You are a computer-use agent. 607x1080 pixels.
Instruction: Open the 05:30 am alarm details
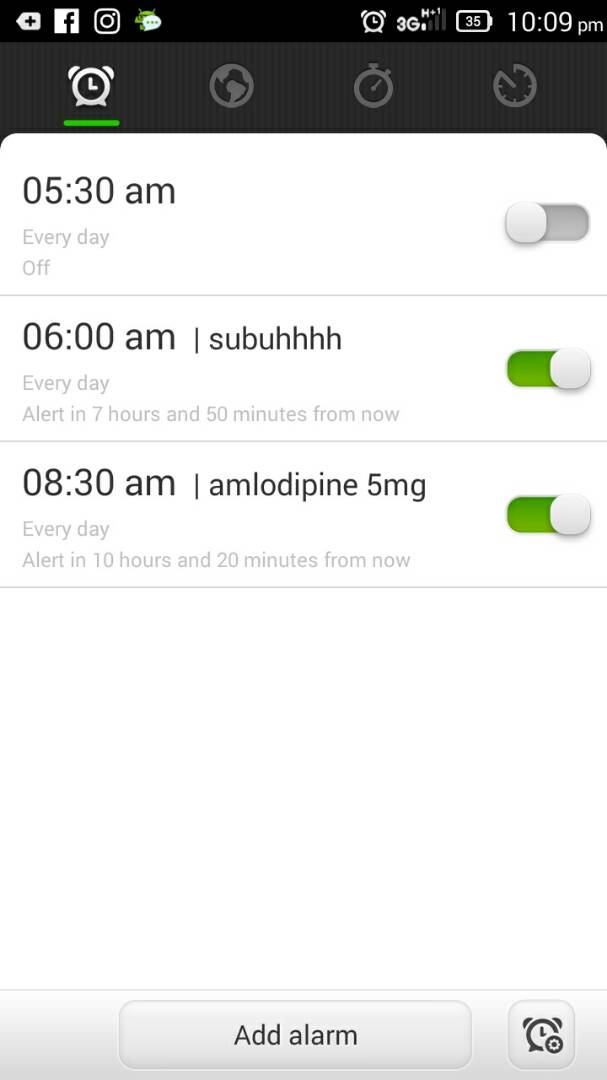248,222
